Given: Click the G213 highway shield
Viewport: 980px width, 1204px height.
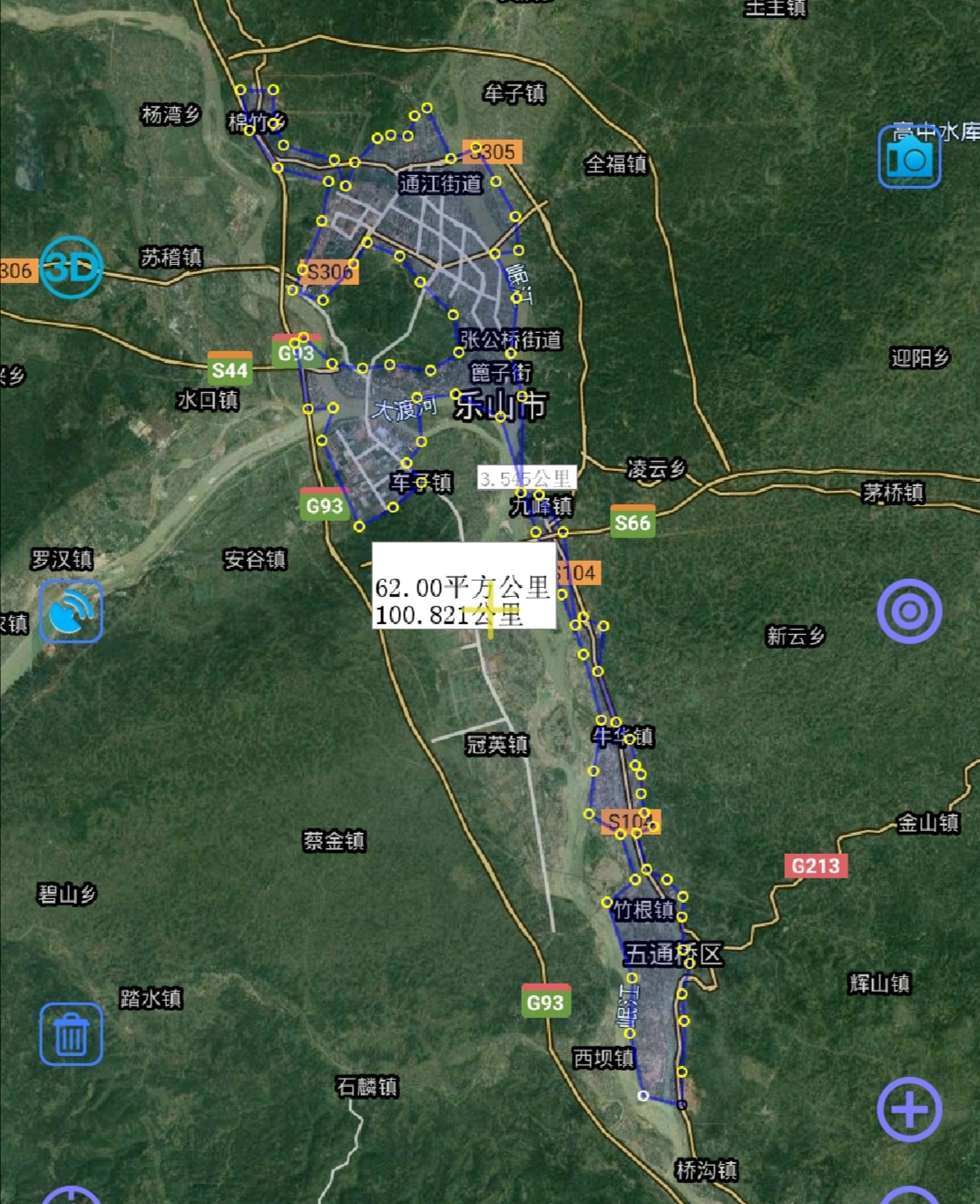Looking at the screenshot, I should coord(814,867).
